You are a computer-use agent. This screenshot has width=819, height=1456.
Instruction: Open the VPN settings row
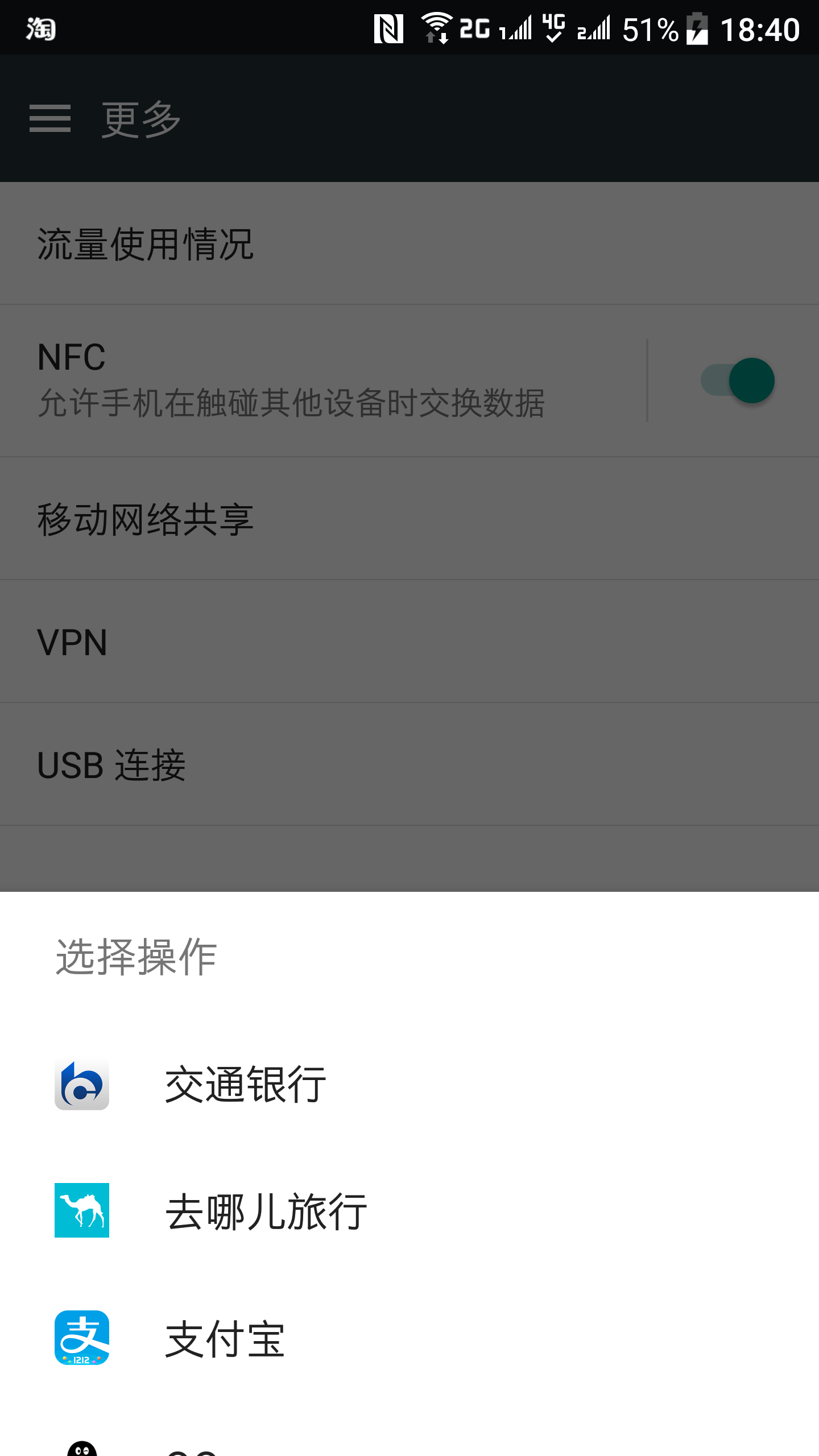click(x=409, y=642)
